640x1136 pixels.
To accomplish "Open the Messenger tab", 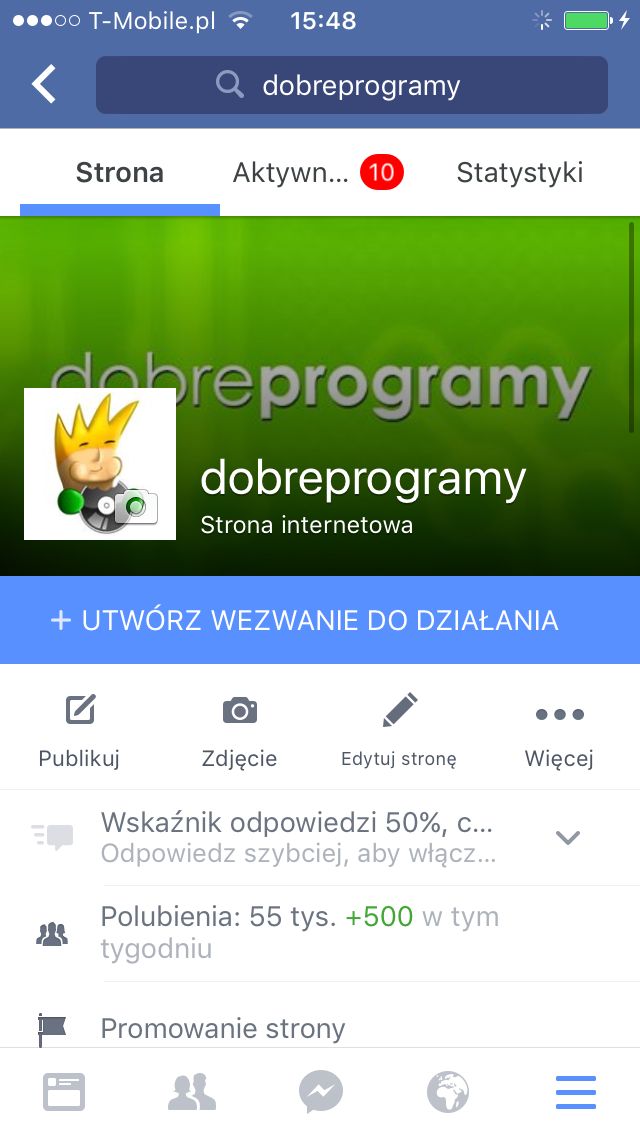I will [320, 1092].
